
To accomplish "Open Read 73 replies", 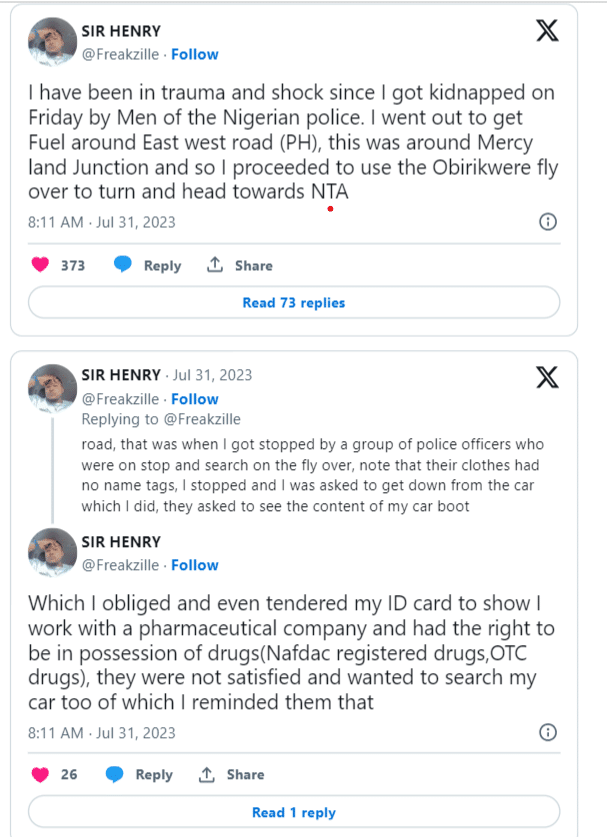I will point(293,302).
